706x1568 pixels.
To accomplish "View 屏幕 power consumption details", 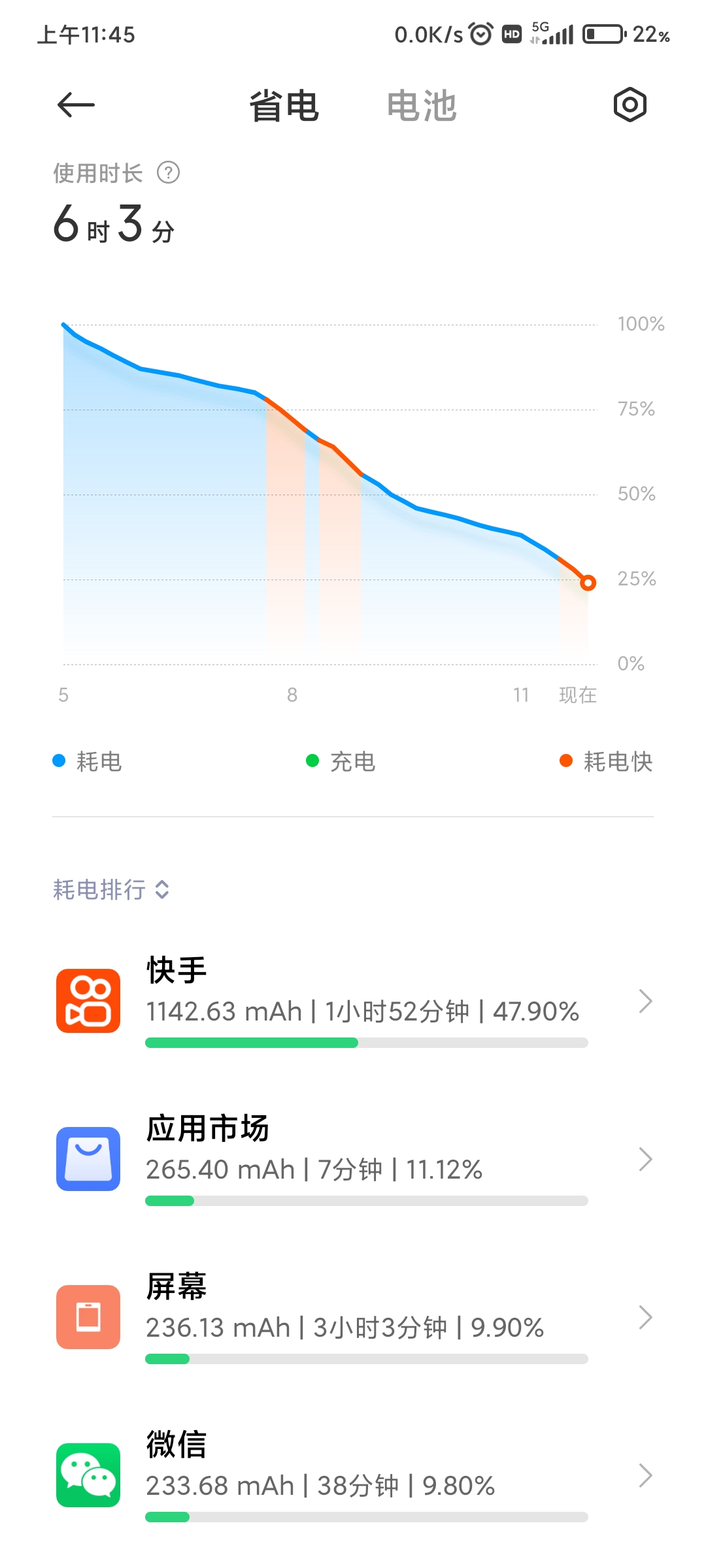I will pos(353,1318).
